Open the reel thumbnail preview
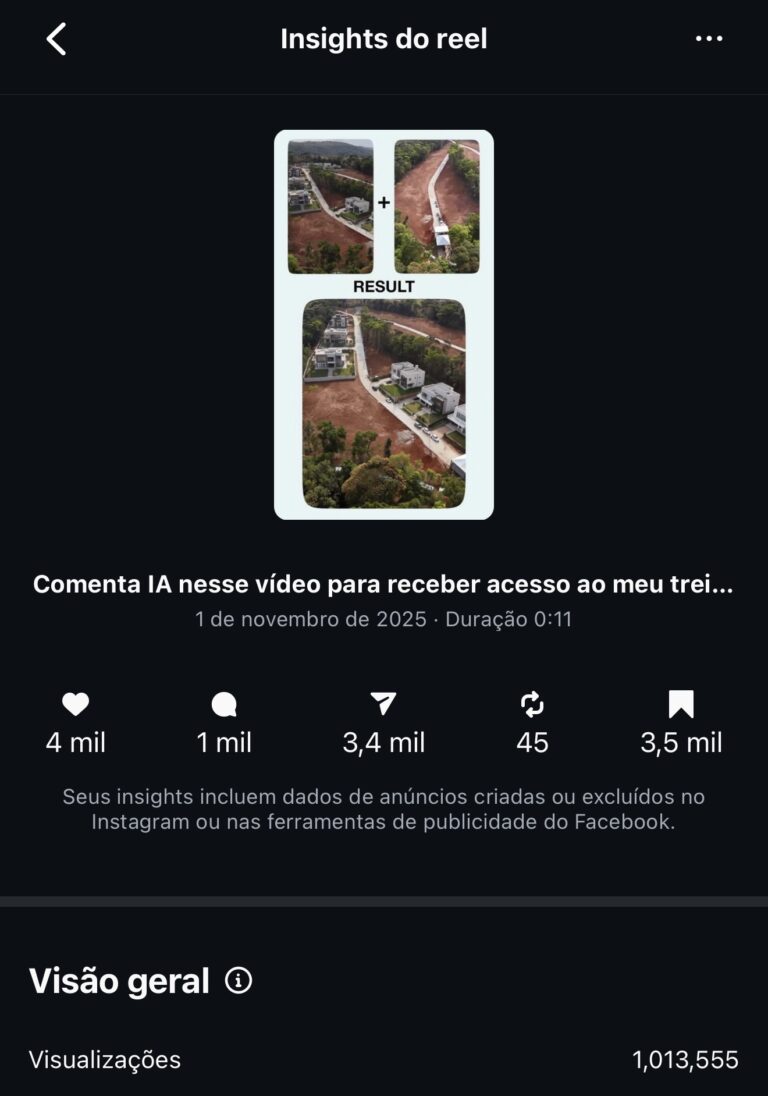 tap(383, 325)
